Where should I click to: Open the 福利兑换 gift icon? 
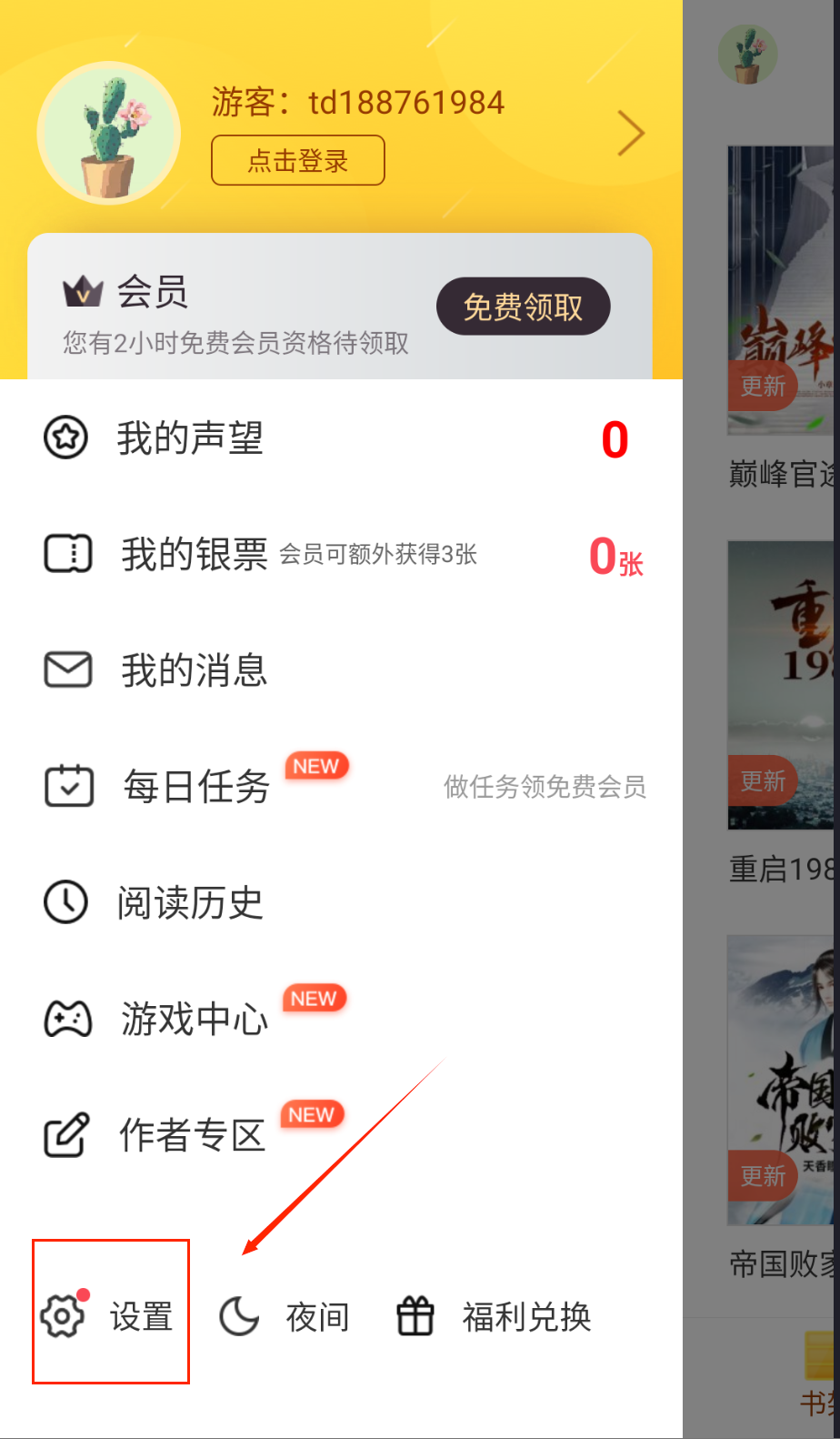414,1314
